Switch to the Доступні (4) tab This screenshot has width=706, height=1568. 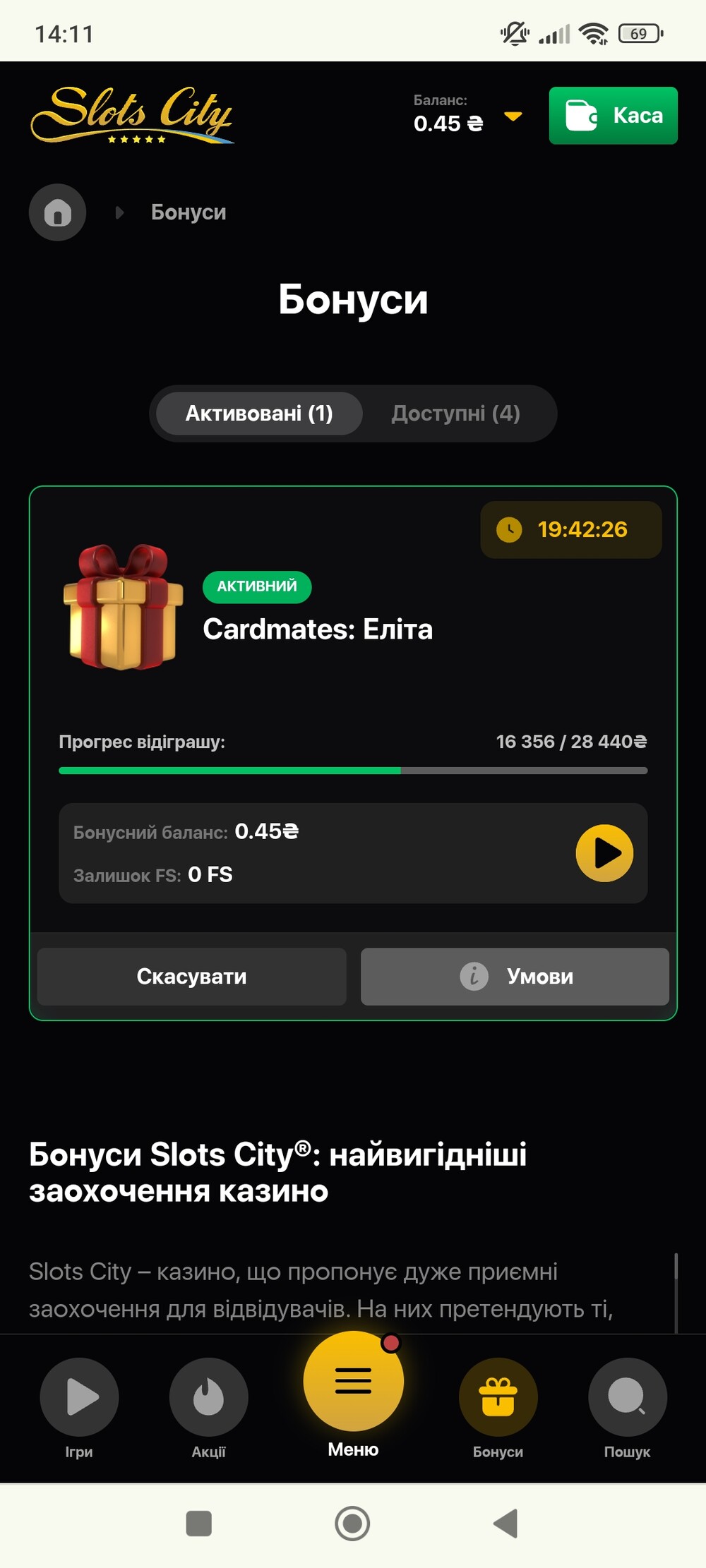[456, 414]
